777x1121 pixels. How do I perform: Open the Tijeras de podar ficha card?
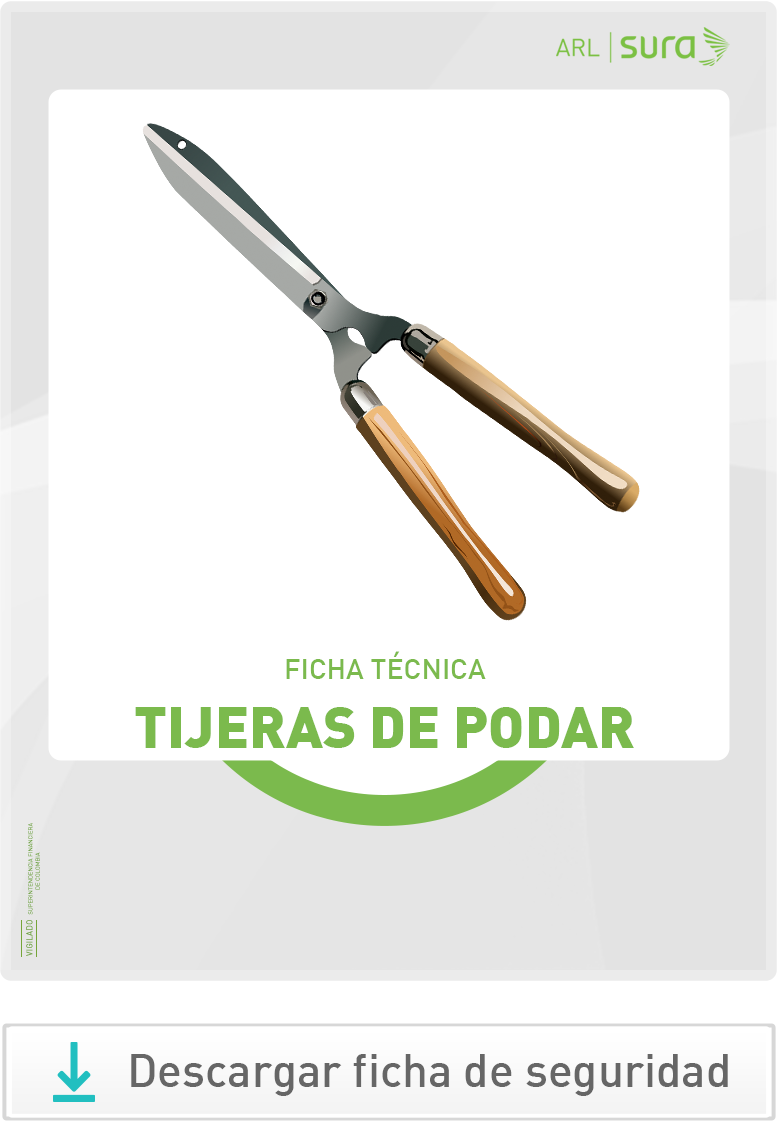pyautogui.click(x=388, y=425)
